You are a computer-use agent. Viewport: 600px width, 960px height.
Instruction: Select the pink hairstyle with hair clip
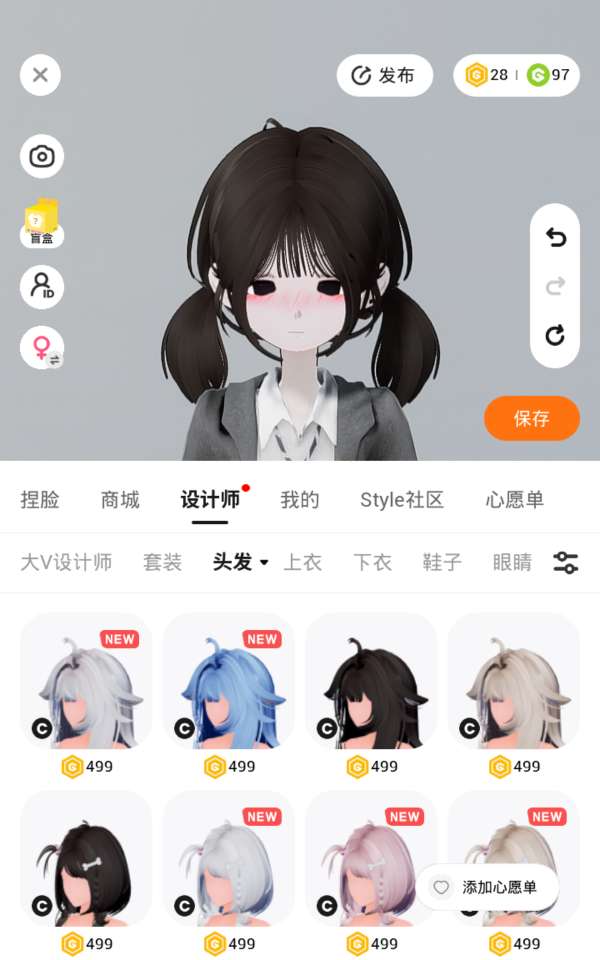tap(371, 860)
